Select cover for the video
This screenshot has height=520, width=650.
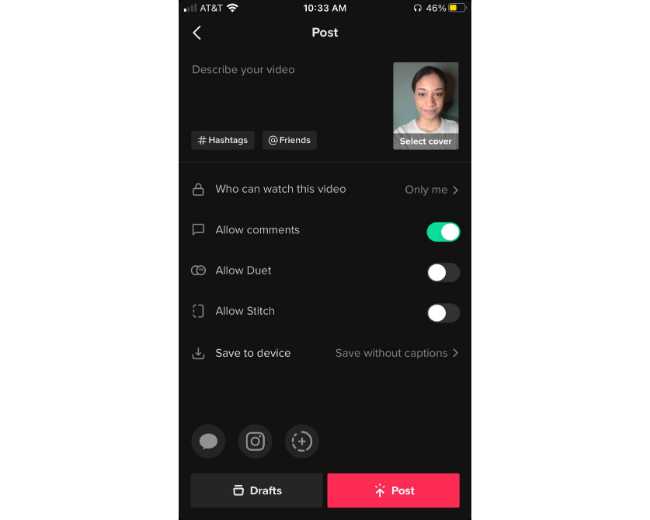426,141
